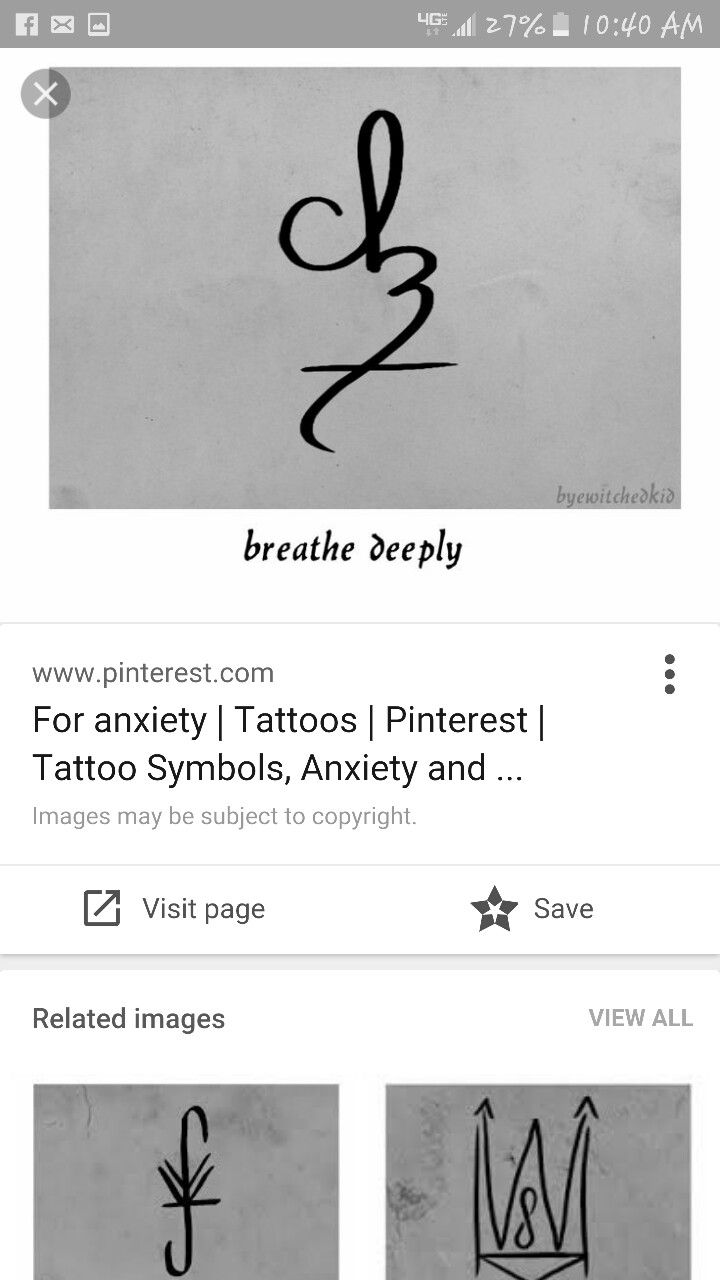This screenshot has width=720, height=1280.
Task: Expand Related images with VIEW ALL
Action: (x=641, y=1018)
